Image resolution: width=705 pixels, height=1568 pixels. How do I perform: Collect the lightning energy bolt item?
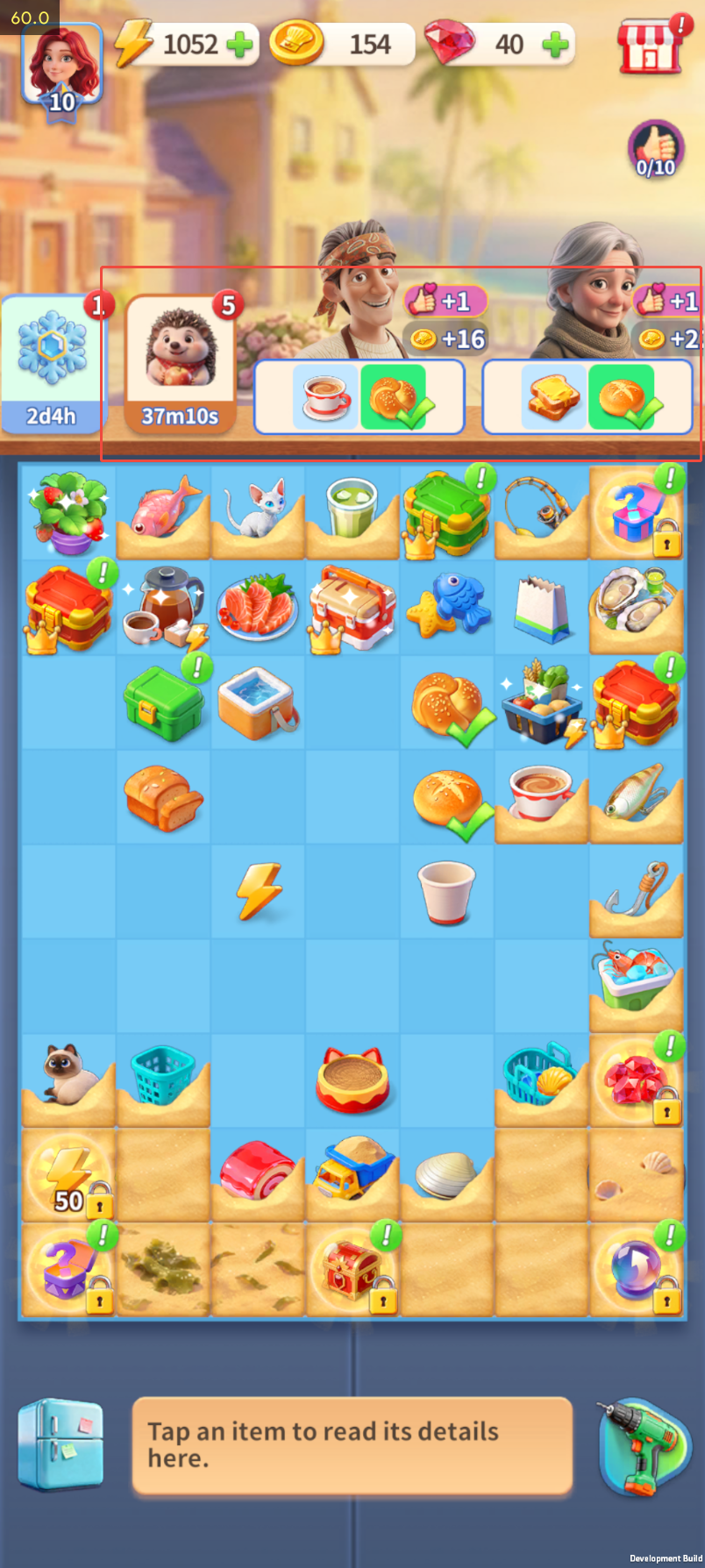coord(259,891)
